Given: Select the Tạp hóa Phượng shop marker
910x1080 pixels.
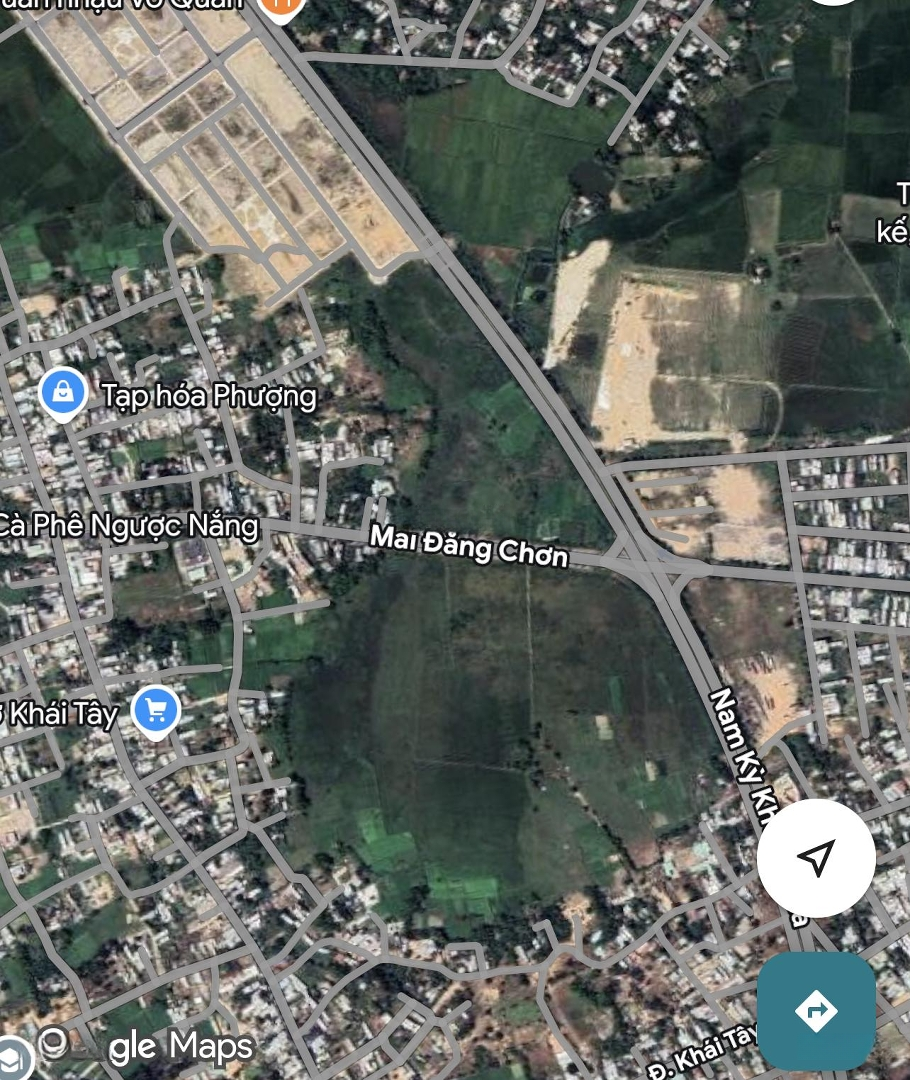Looking at the screenshot, I should (x=63, y=393).
